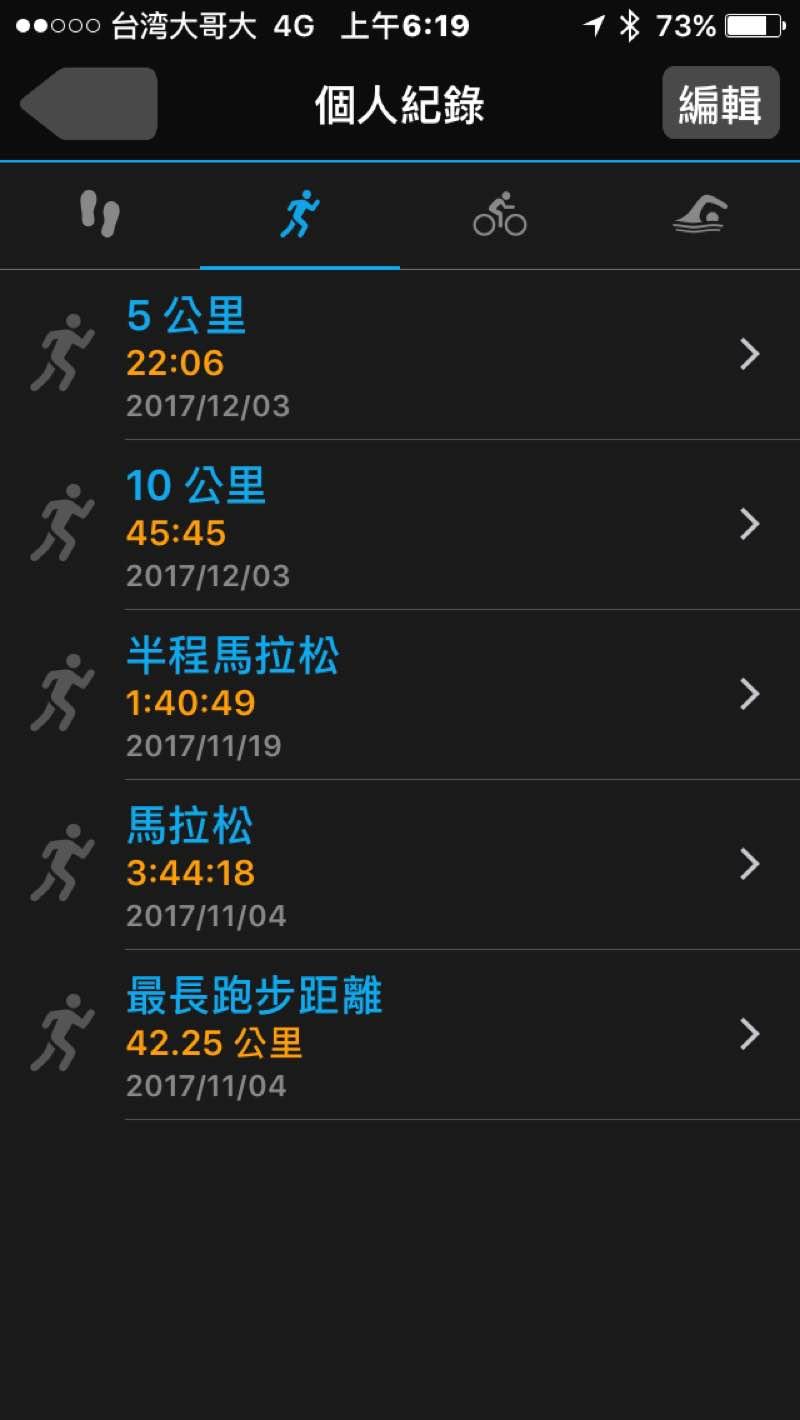Viewport: 800px width, 1420px height.
Task: Tap the 編輯 button
Action: (720, 103)
